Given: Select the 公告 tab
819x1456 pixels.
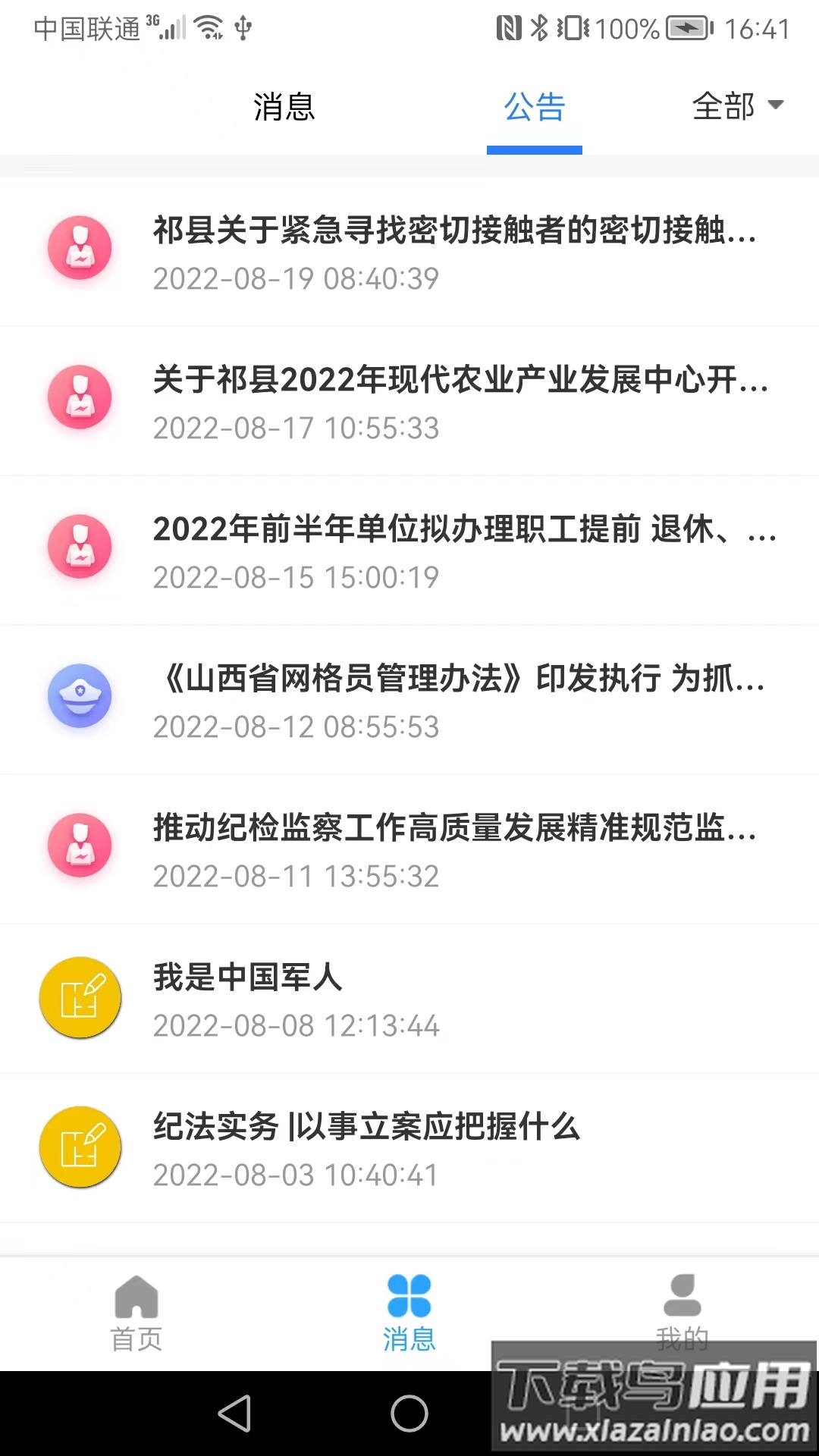Looking at the screenshot, I should pos(535,108).
